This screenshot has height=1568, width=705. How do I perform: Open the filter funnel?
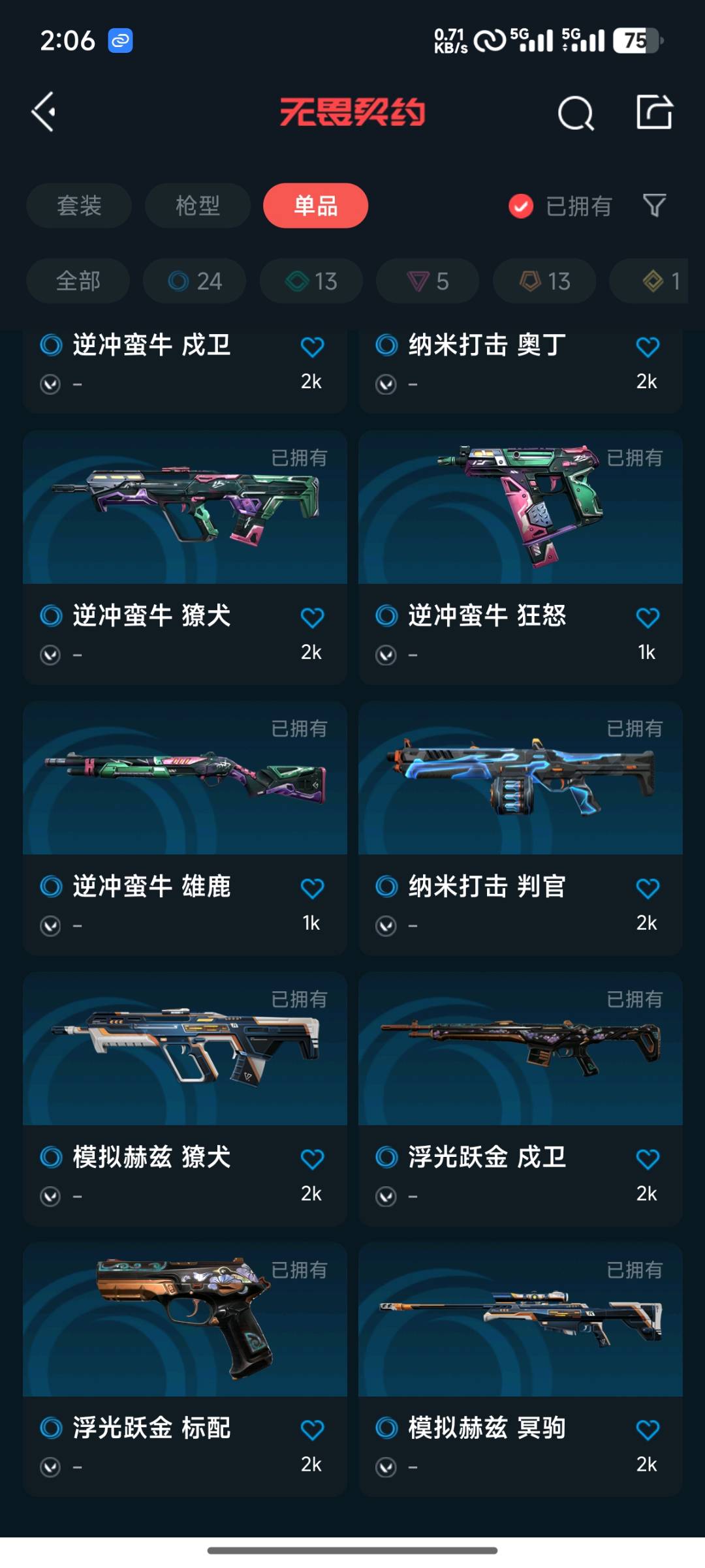[x=654, y=206]
